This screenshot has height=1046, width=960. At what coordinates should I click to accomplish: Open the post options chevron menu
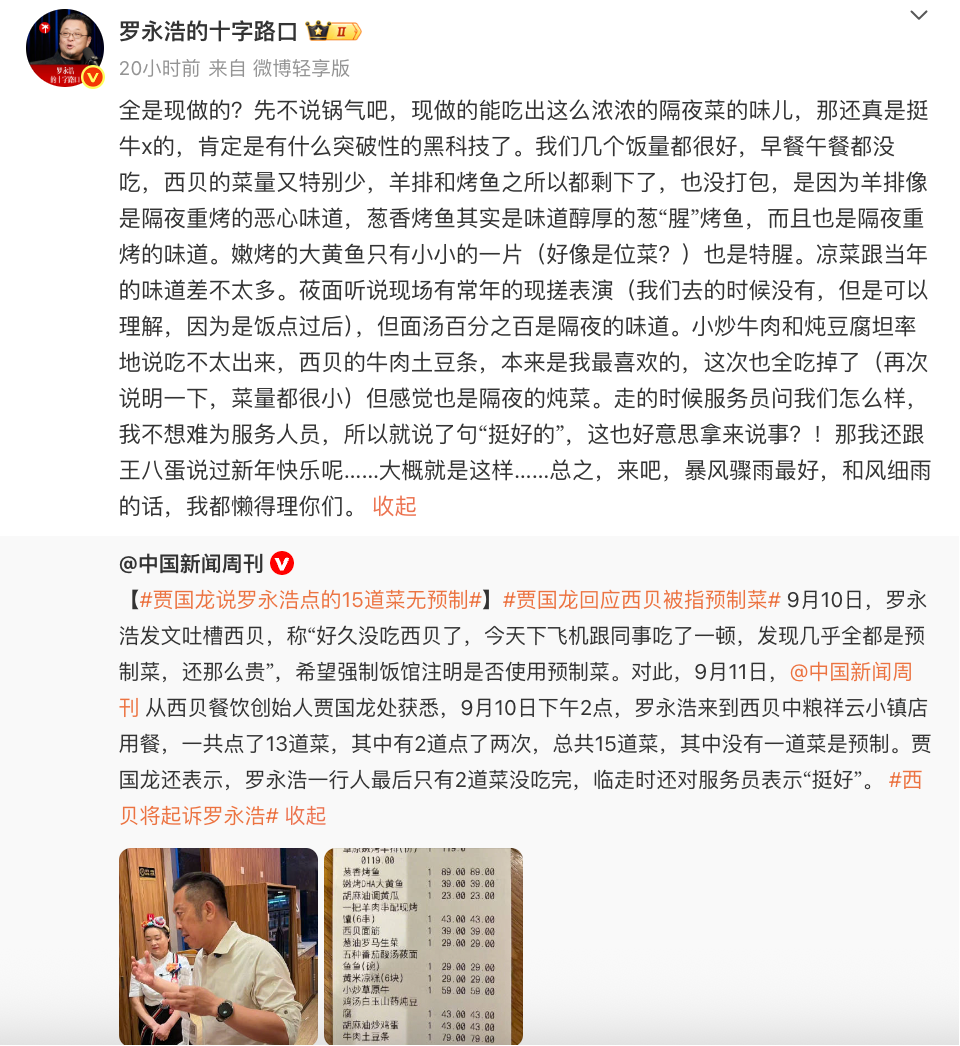(919, 16)
